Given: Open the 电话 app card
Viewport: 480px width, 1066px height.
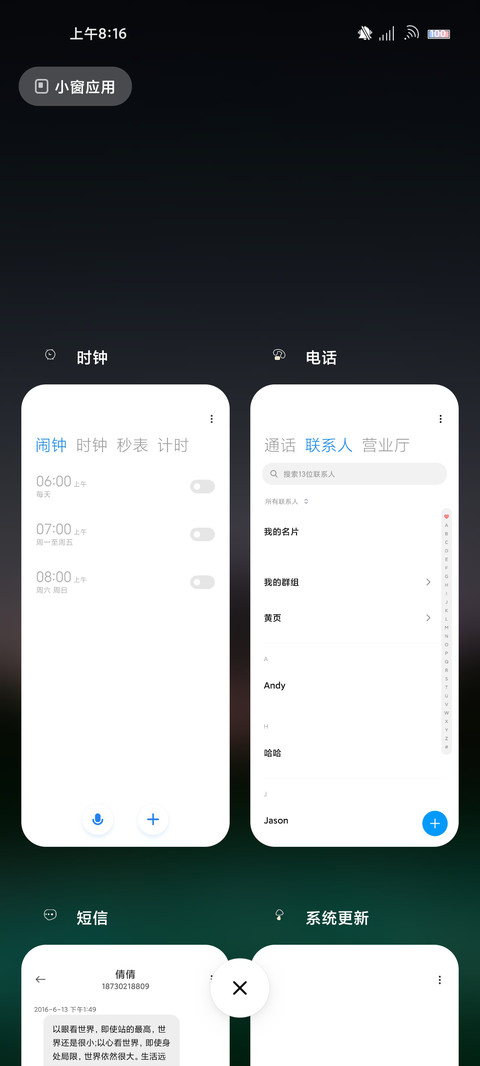Looking at the screenshot, I should [354, 615].
